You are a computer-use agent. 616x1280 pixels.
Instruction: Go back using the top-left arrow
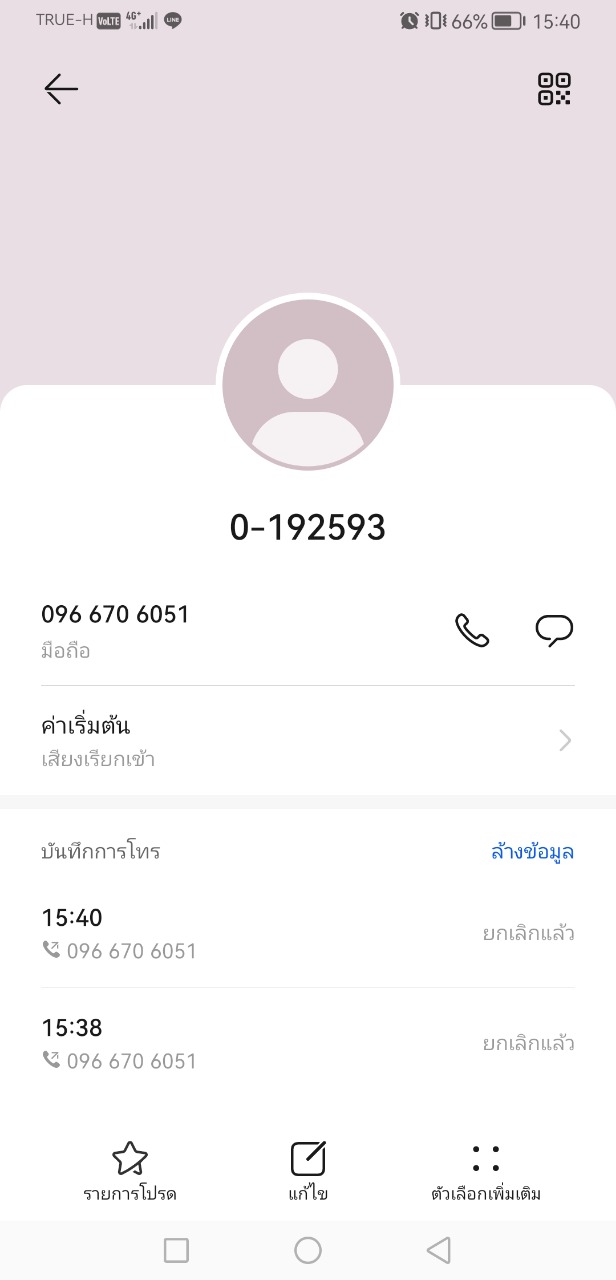pos(61,90)
